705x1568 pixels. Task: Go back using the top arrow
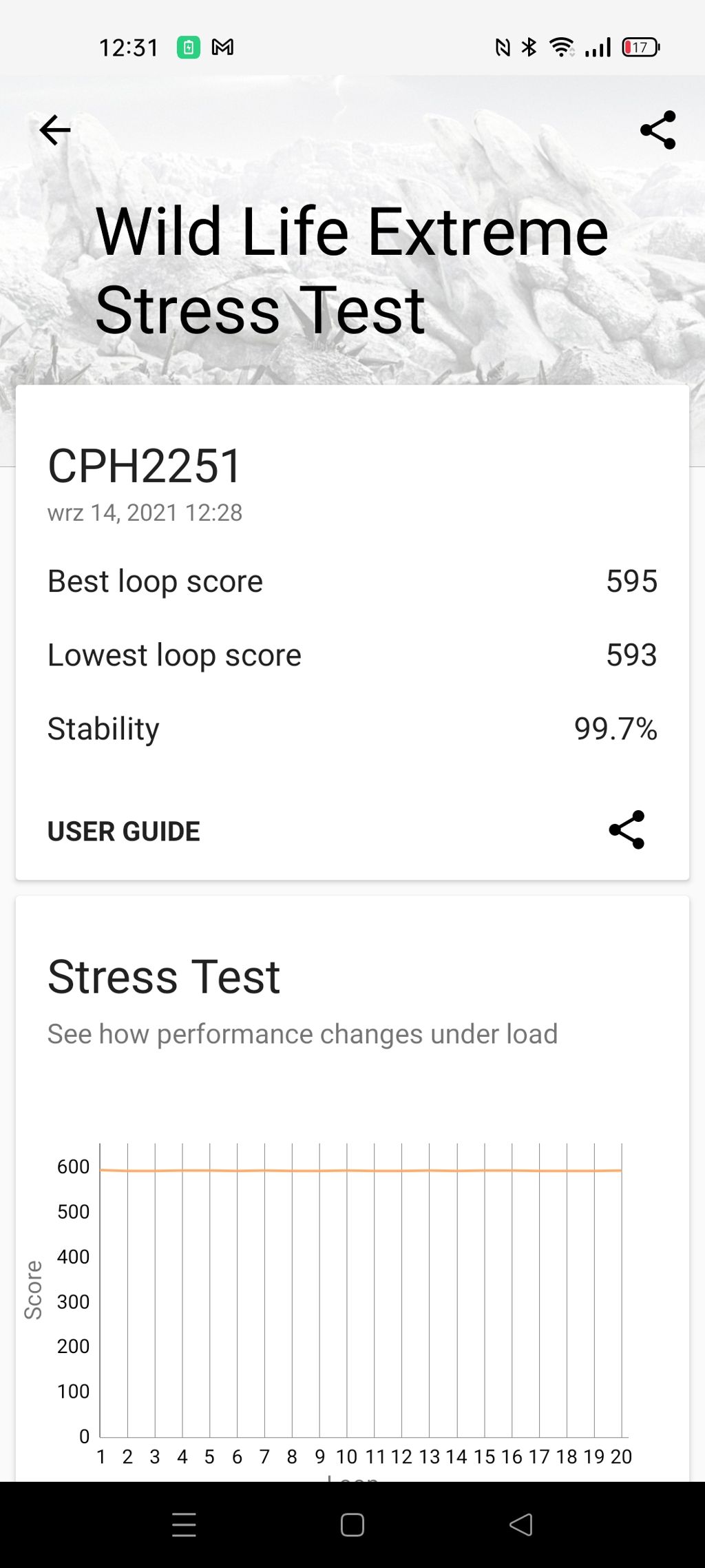(55, 130)
